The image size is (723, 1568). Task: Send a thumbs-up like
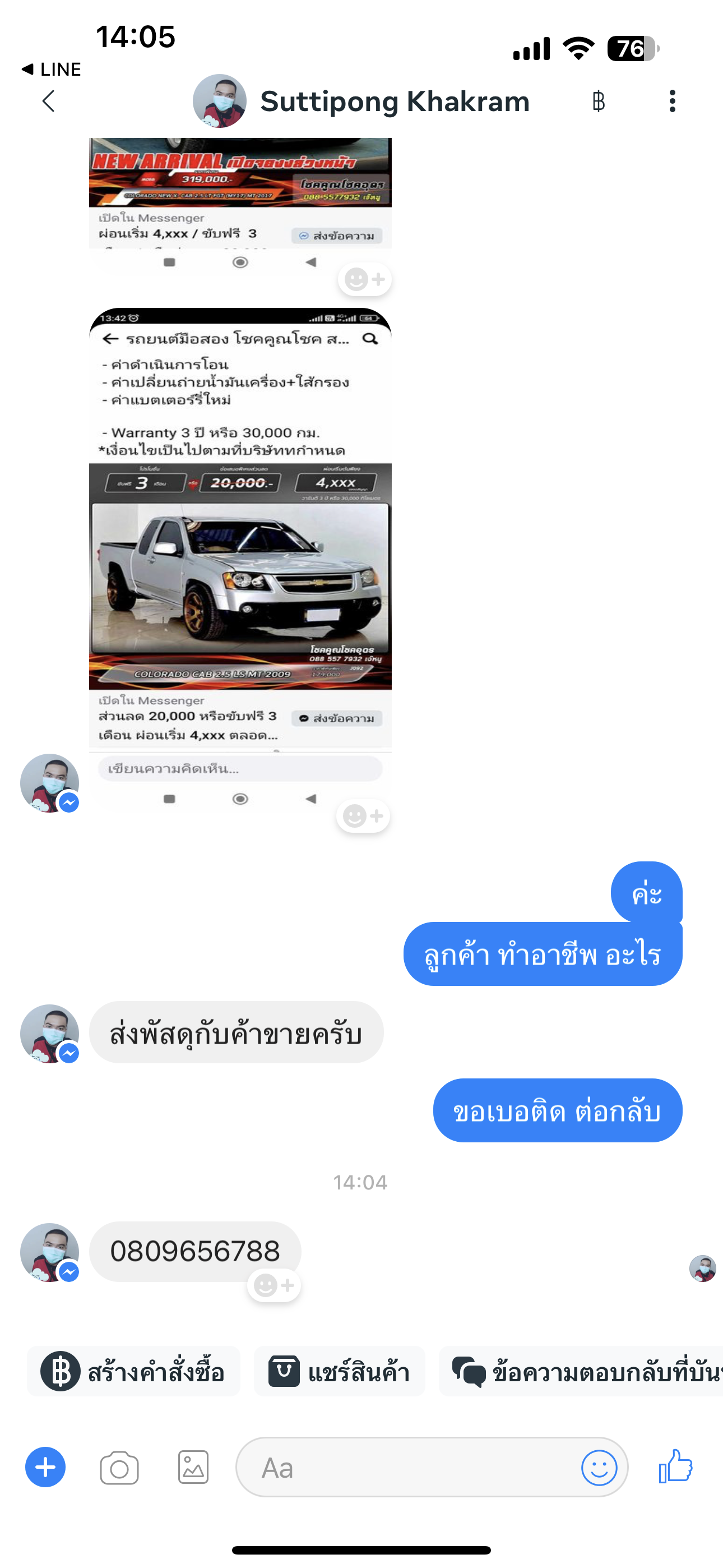pyautogui.click(x=675, y=1466)
